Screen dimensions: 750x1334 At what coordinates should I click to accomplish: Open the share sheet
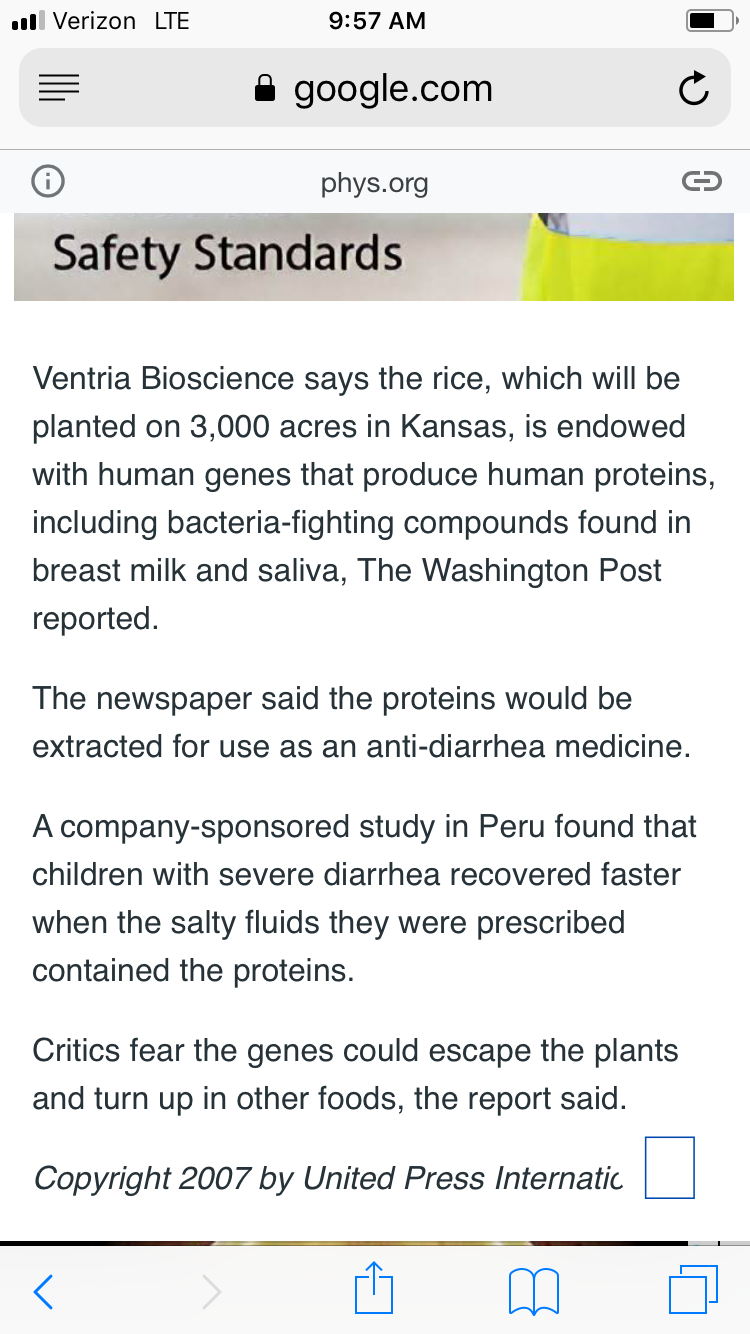pyautogui.click(x=374, y=1288)
